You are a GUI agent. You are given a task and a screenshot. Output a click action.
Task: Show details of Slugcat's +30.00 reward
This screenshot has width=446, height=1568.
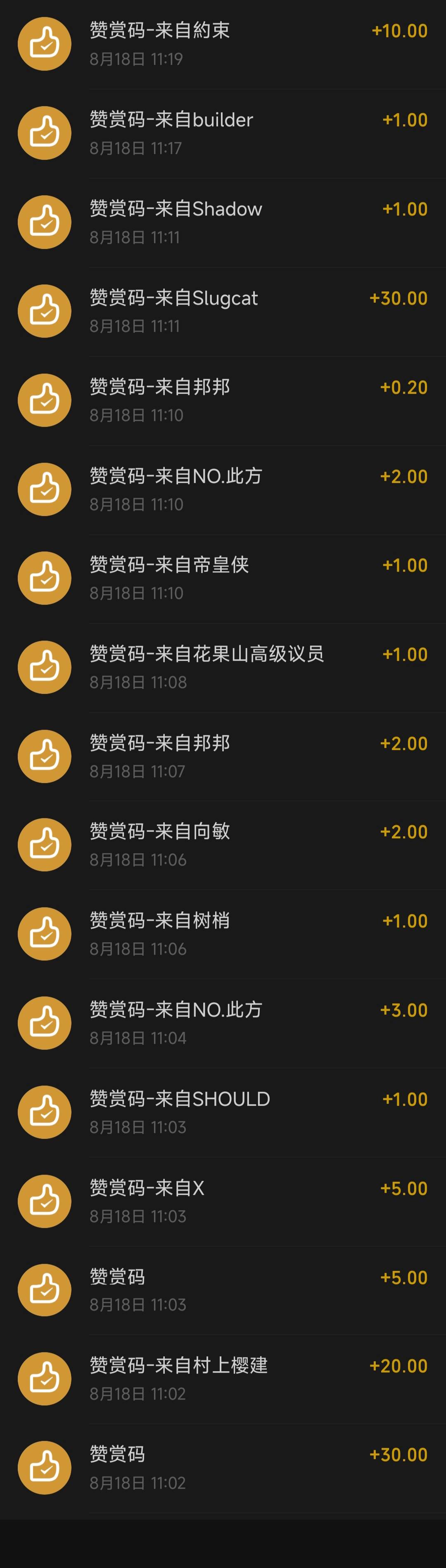(223, 311)
